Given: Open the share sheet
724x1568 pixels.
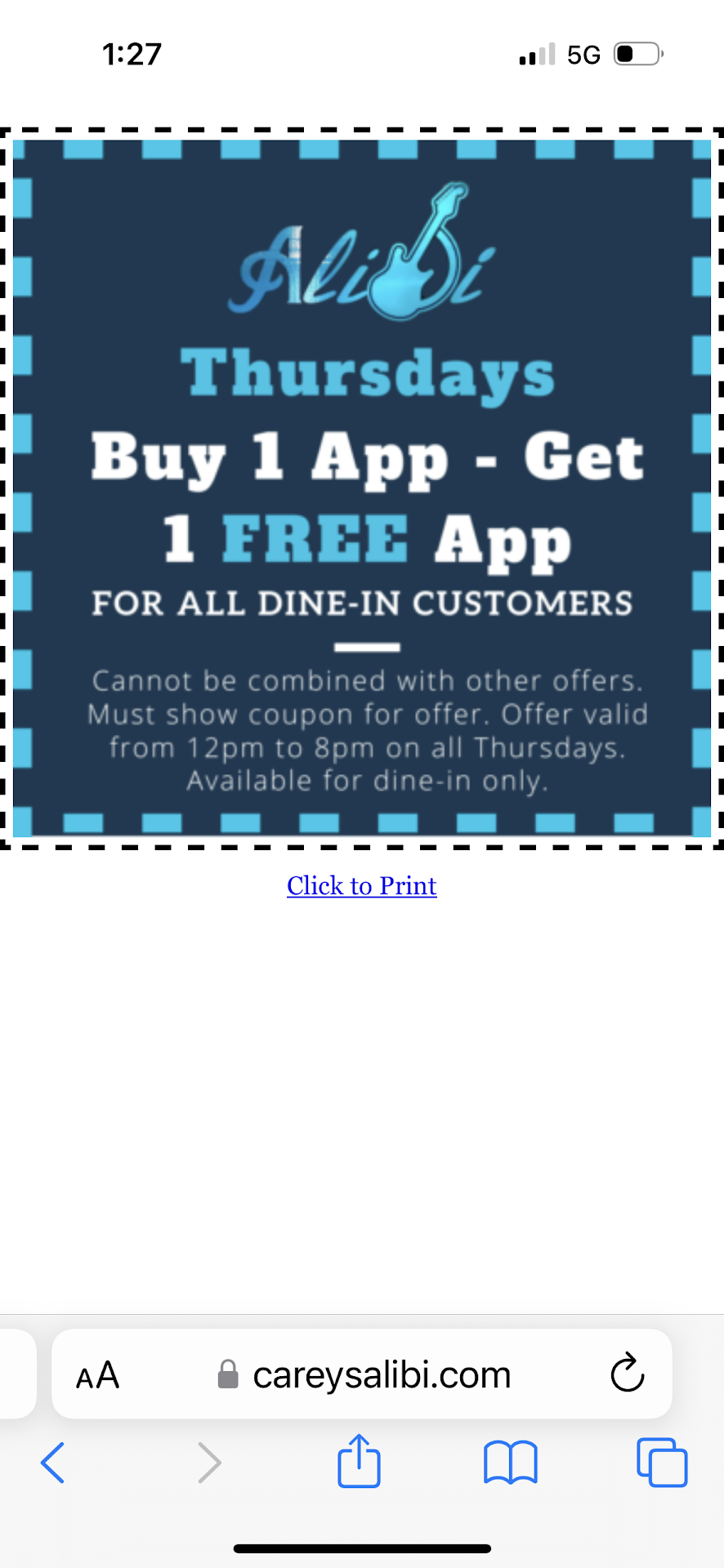Looking at the screenshot, I should pos(360,1460).
